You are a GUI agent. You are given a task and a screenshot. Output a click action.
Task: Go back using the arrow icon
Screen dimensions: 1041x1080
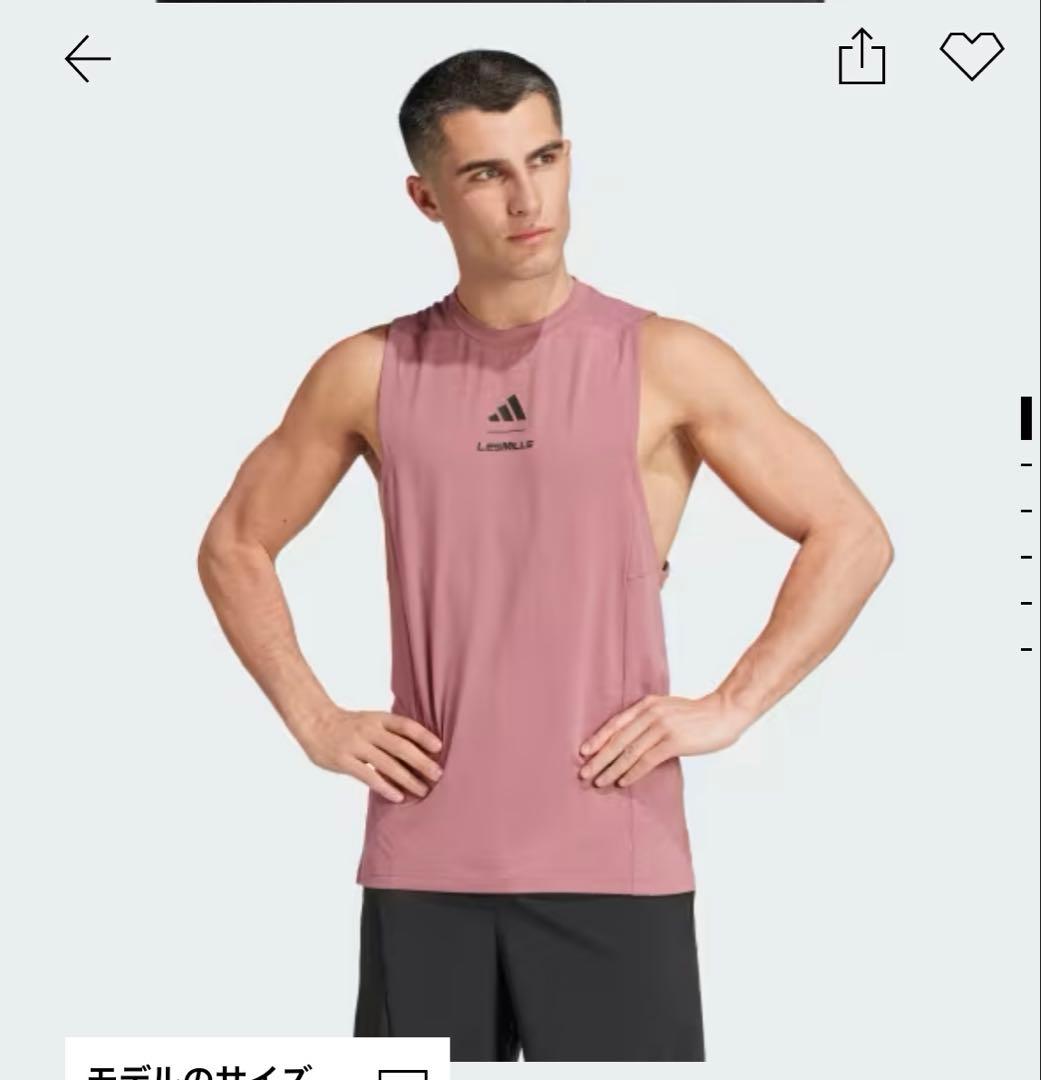click(x=88, y=59)
